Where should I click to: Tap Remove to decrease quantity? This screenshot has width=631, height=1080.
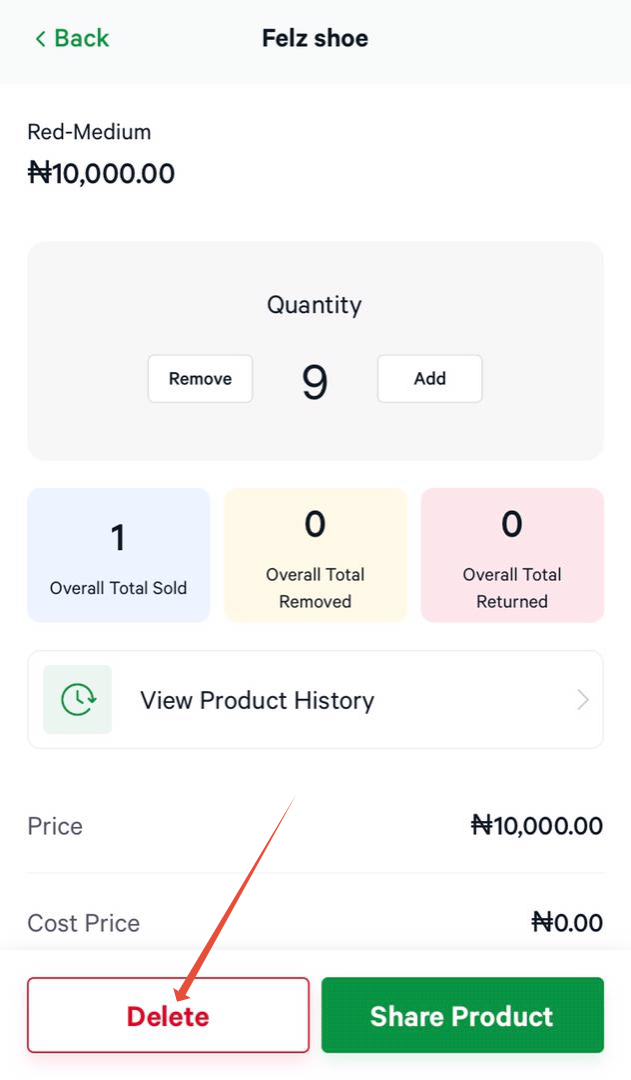(x=200, y=379)
